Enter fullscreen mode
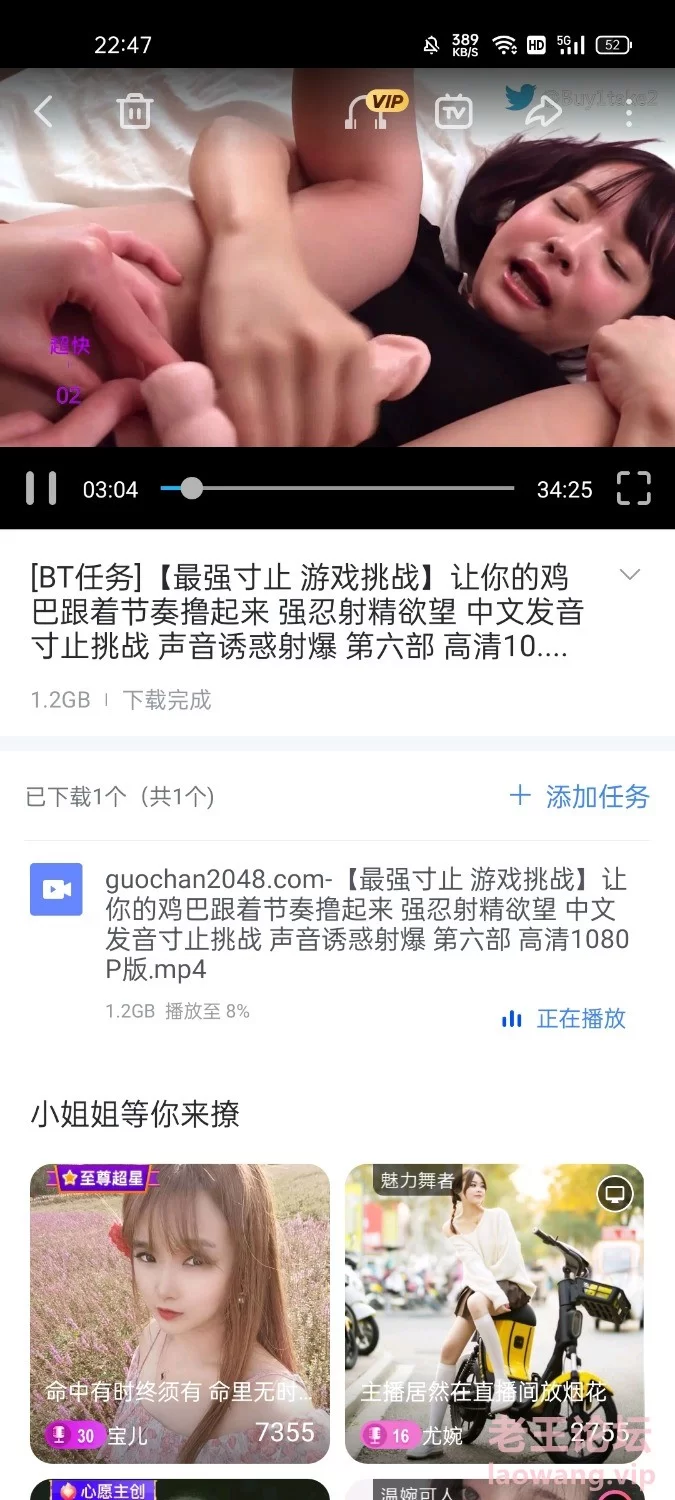Viewport: 675px width, 1500px height. click(633, 489)
